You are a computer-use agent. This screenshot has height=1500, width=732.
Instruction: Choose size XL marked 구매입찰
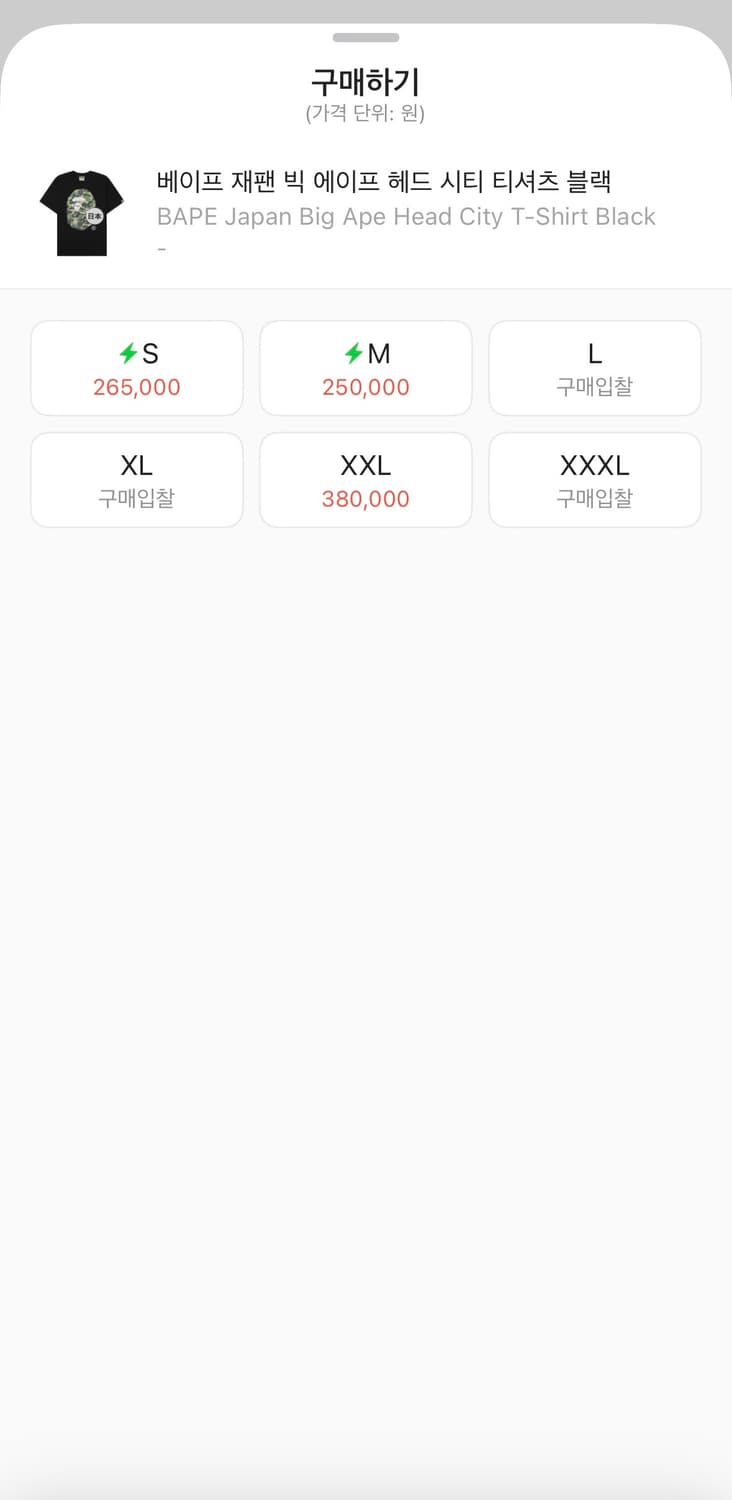click(x=136, y=479)
